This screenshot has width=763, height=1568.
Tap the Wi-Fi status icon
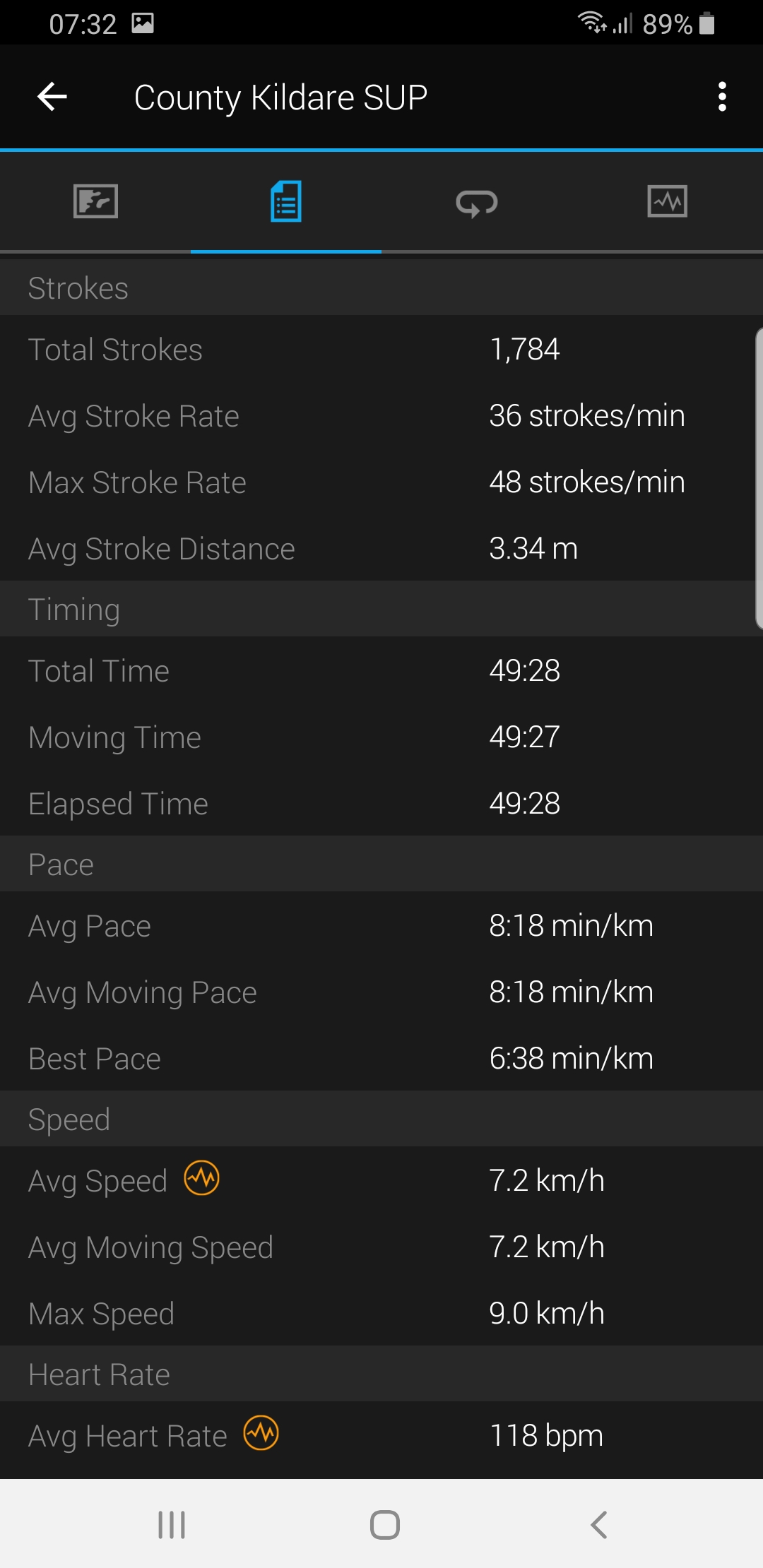tap(592, 23)
